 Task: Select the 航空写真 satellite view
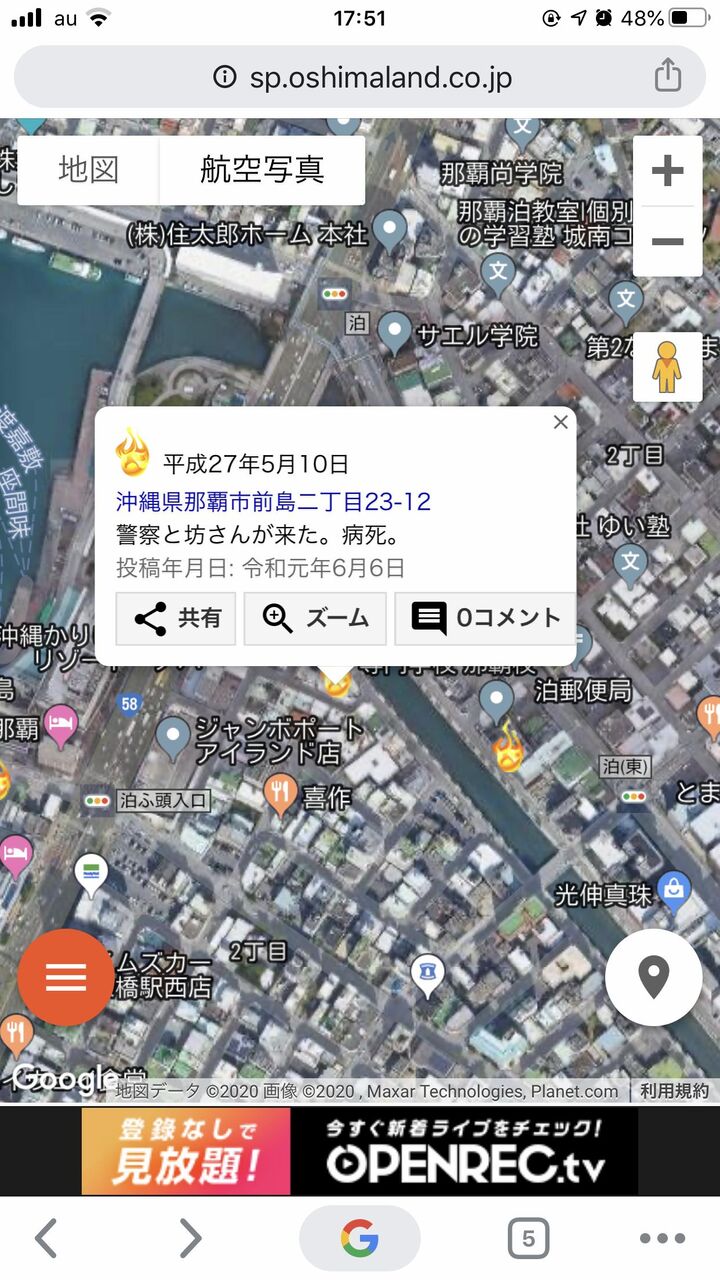tap(262, 170)
